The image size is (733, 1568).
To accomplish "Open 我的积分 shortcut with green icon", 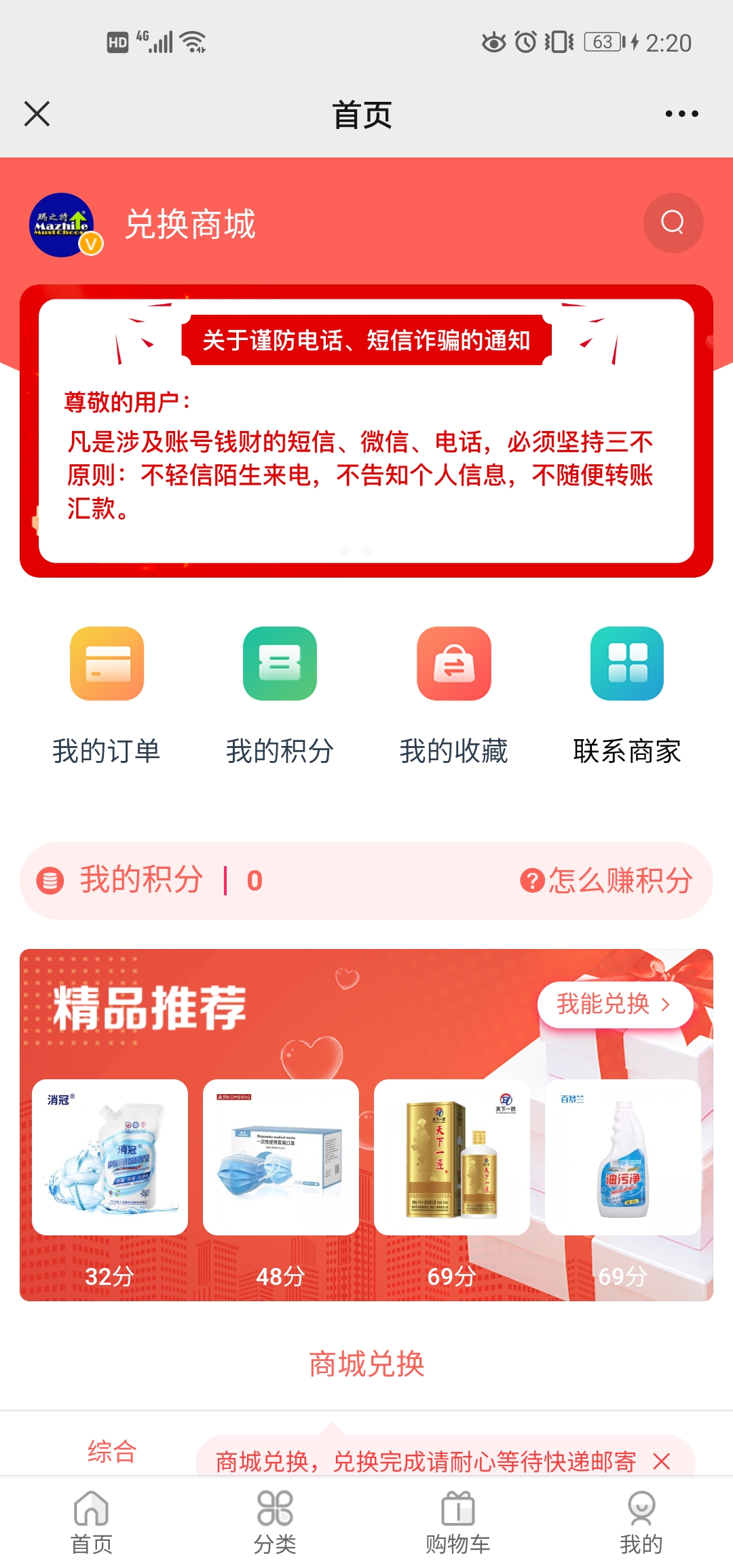I will coord(280,696).
